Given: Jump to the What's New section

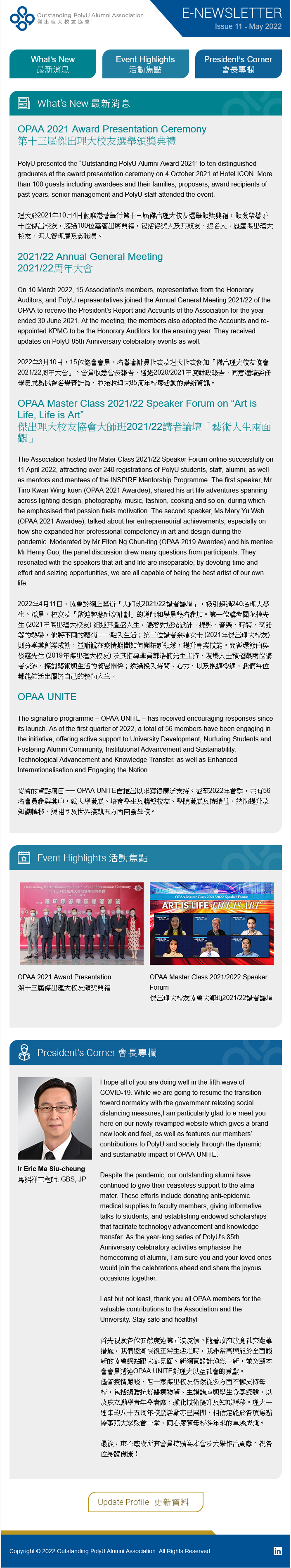Looking at the screenshot, I should pyautogui.click(x=52, y=64).
